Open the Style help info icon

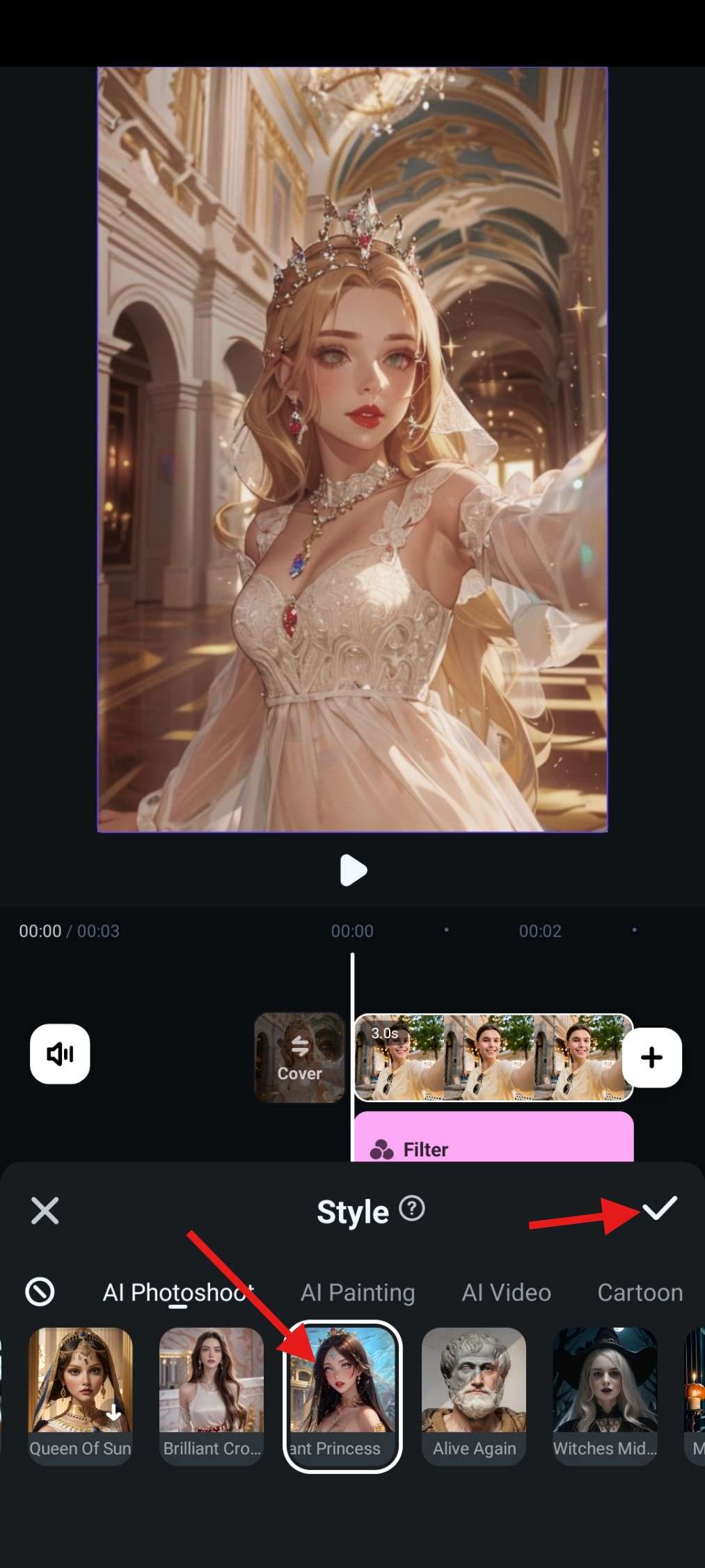[412, 1209]
